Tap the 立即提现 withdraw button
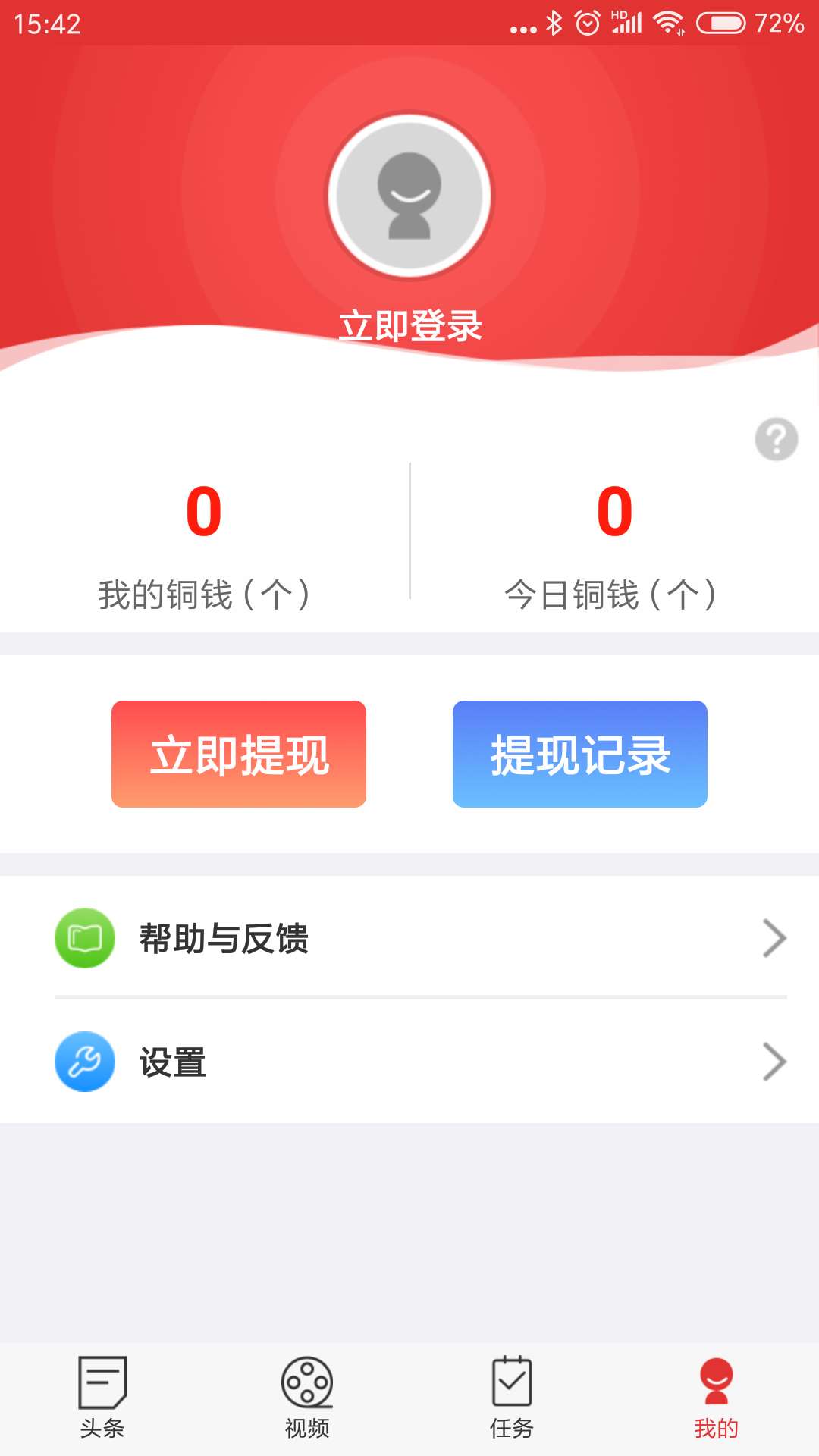This screenshot has width=819, height=1456. tap(239, 754)
